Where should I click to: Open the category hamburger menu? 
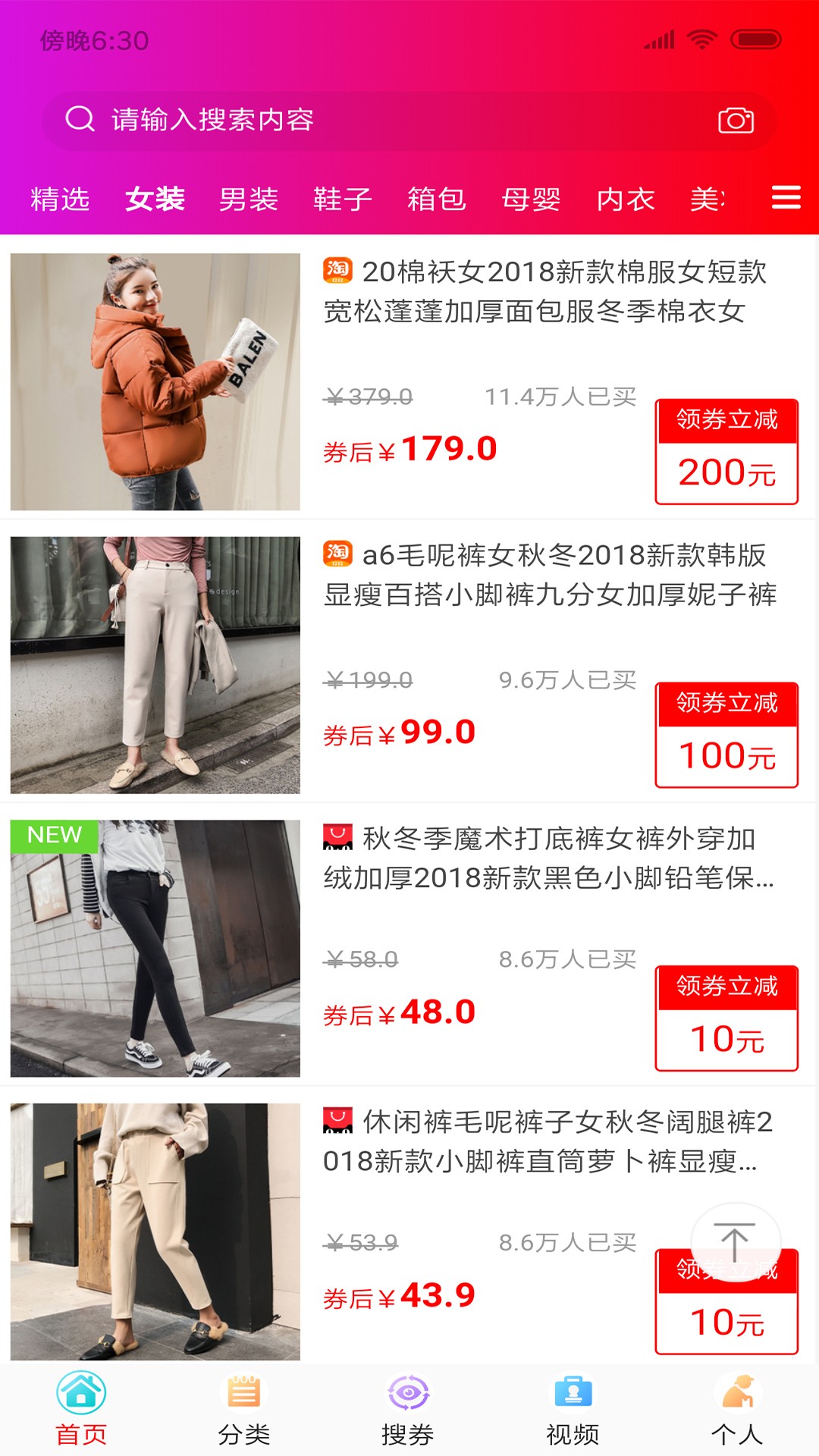786,198
